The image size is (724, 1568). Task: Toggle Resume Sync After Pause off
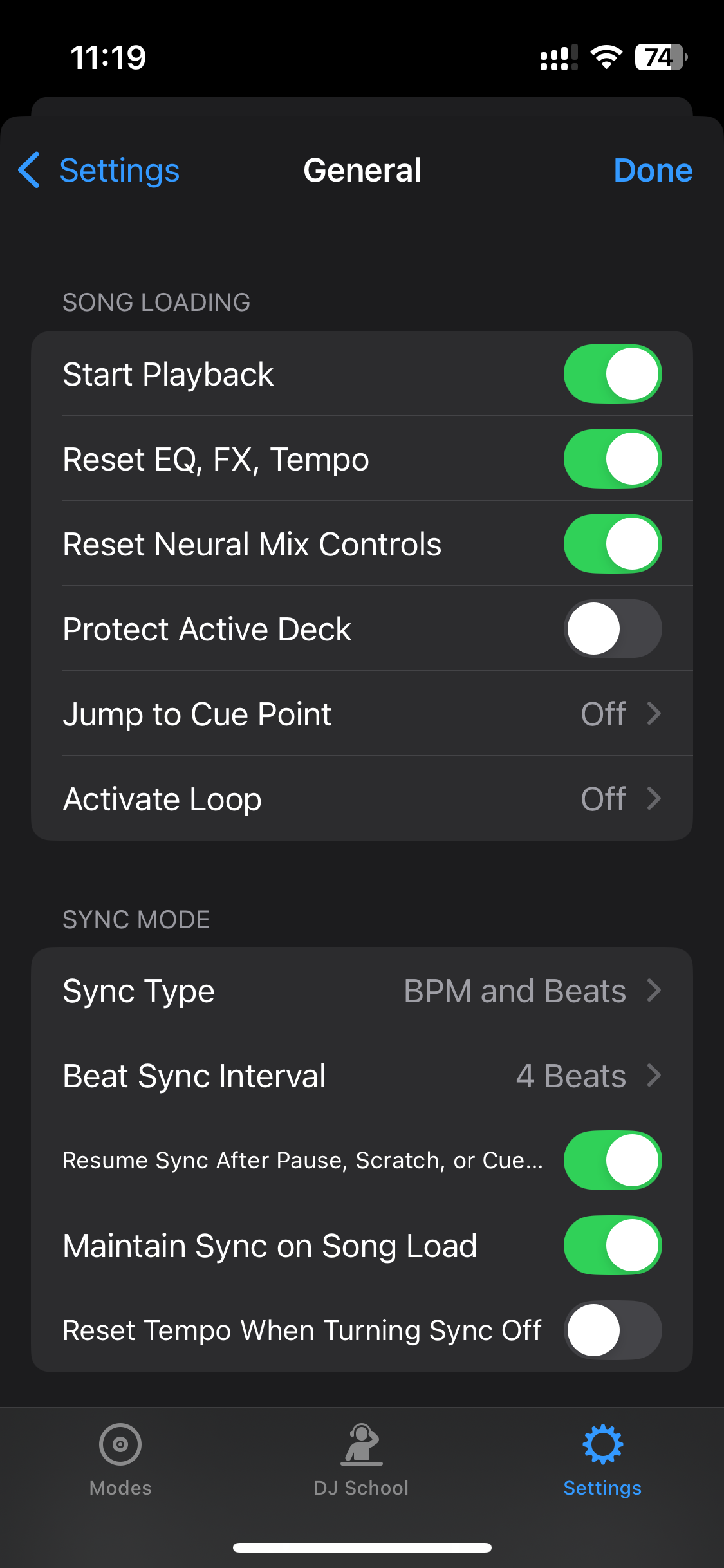click(612, 1161)
